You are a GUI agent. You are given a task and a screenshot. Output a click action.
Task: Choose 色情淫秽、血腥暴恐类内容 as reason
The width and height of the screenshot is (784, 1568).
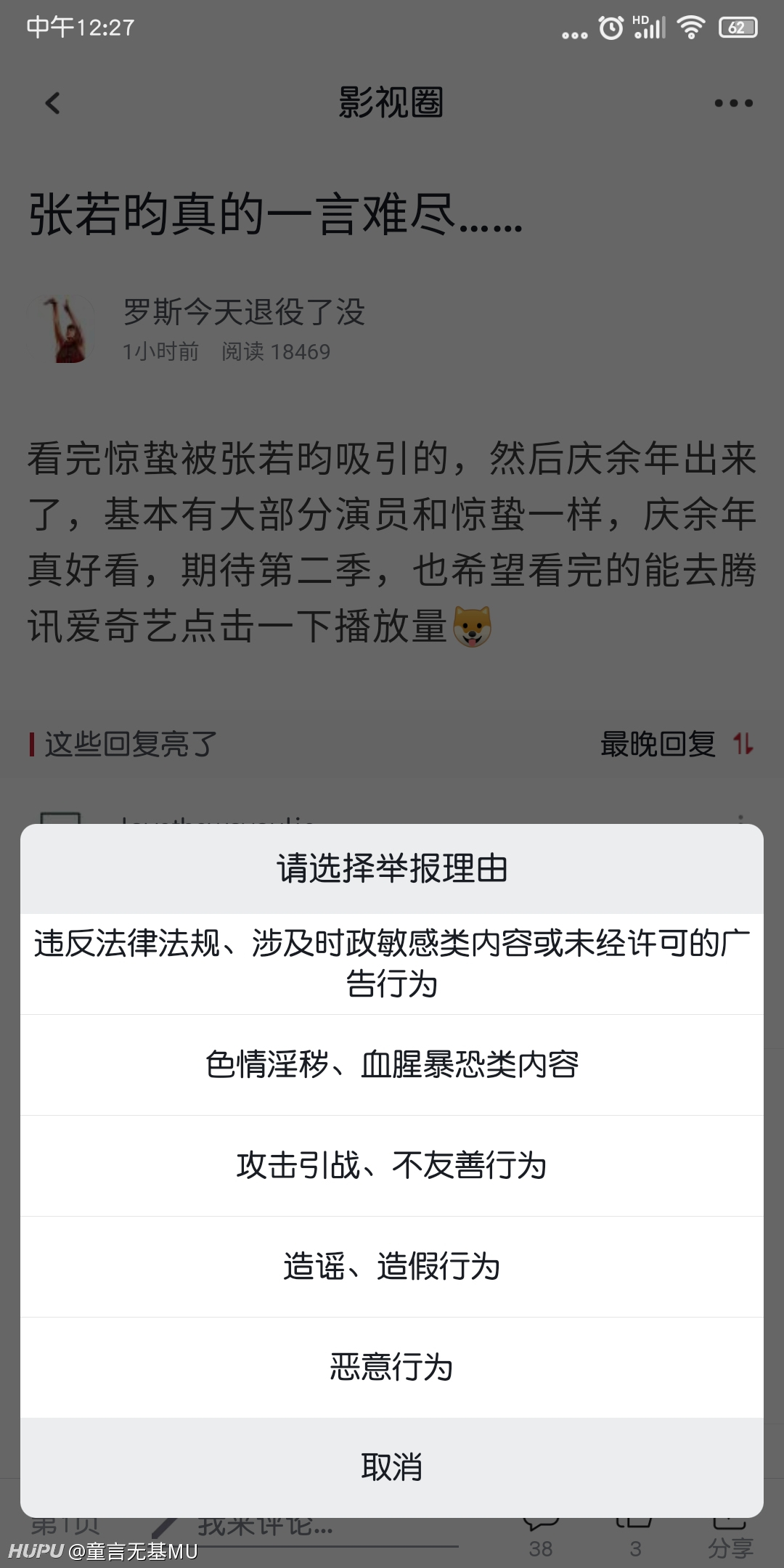click(392, 1065)
